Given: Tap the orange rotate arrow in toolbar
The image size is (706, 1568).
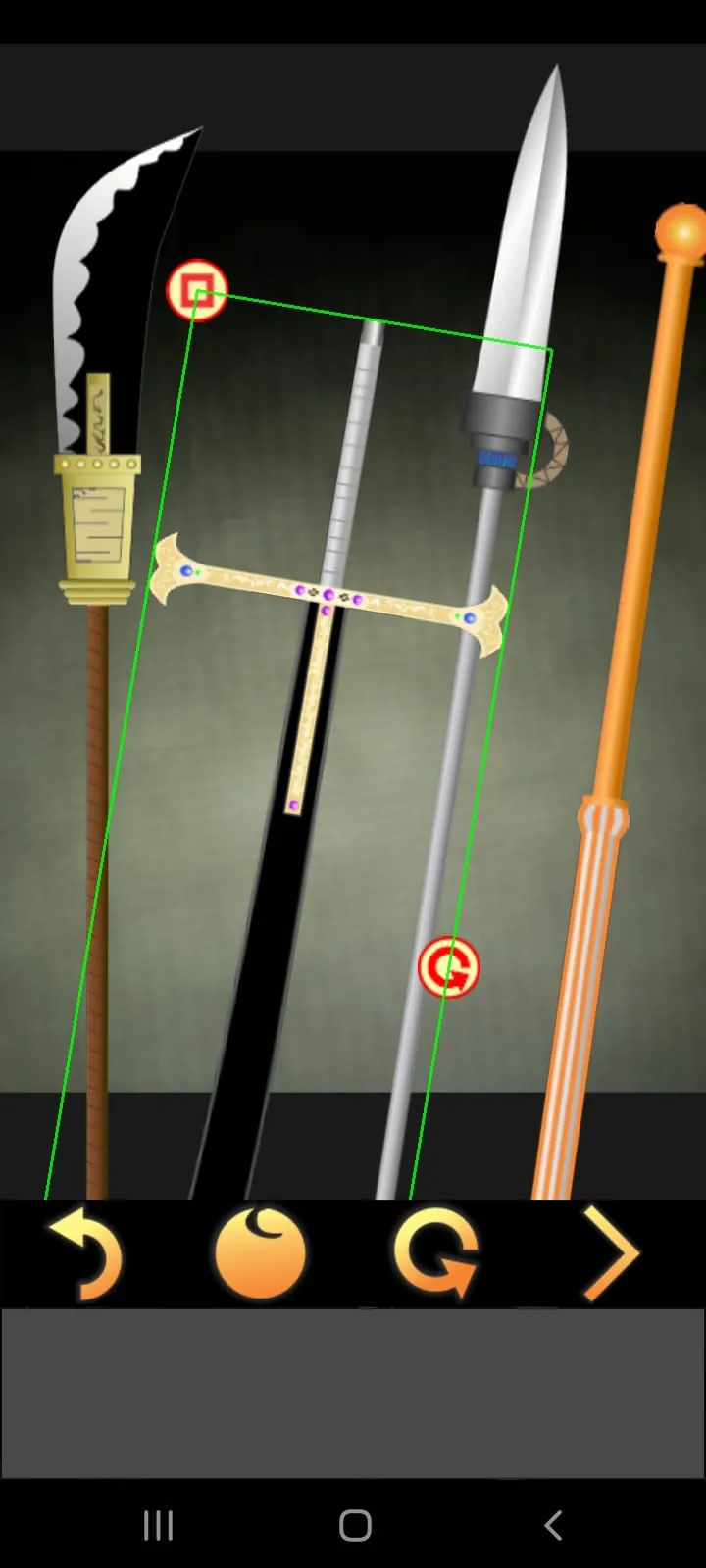Looking at the screenshot, I should coord(436,1253).
